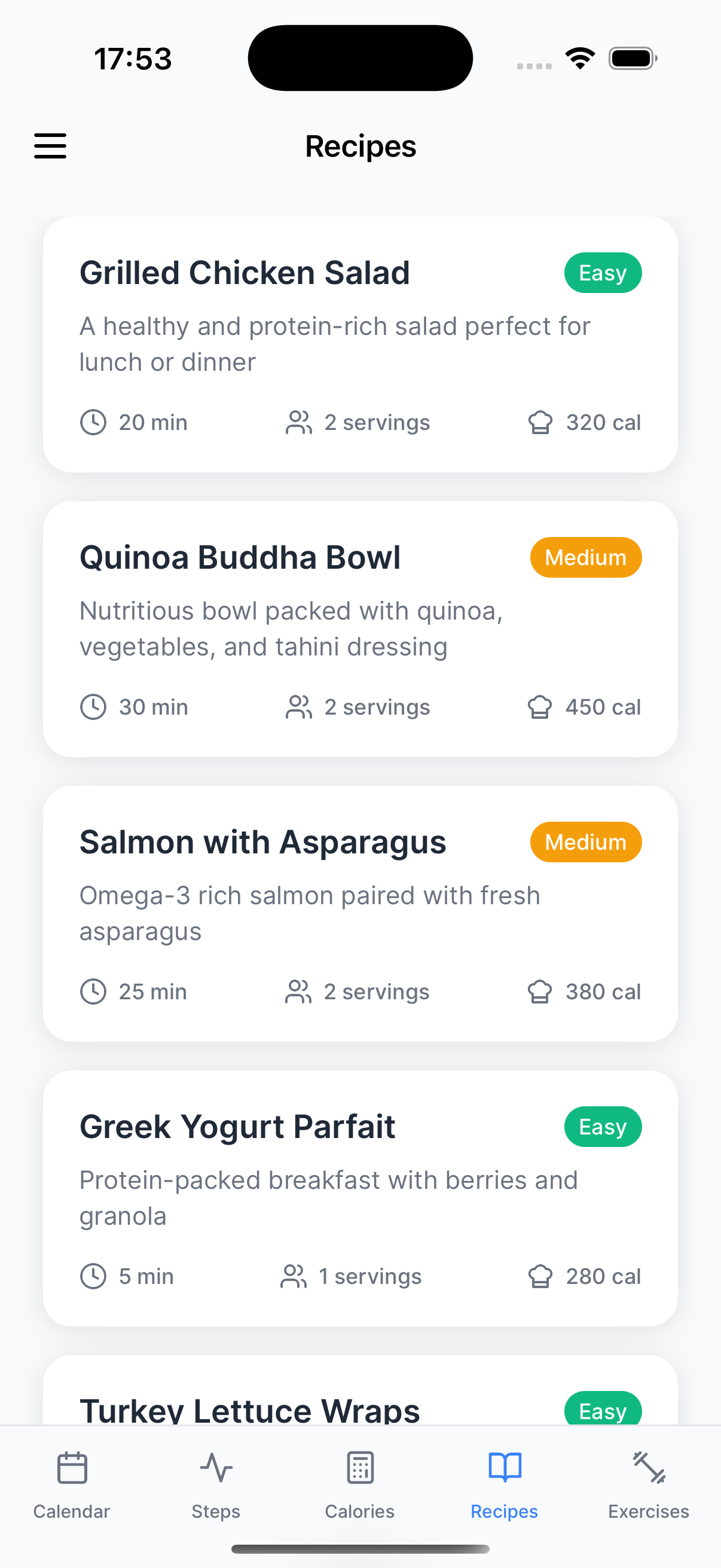
Task: Select the Recipes tab
Action: [x=505, y=1484]
